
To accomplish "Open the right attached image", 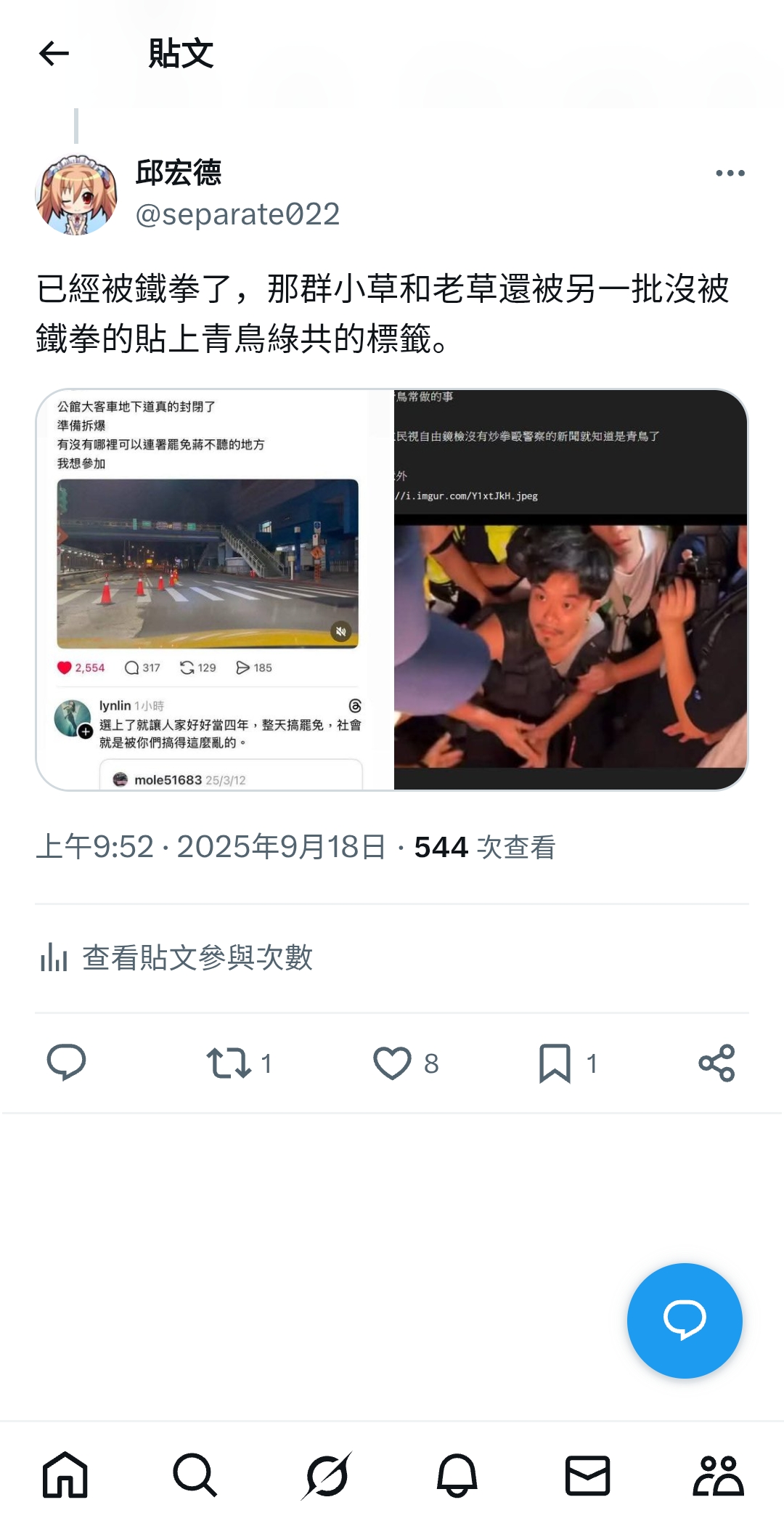I will click(571, 590).
